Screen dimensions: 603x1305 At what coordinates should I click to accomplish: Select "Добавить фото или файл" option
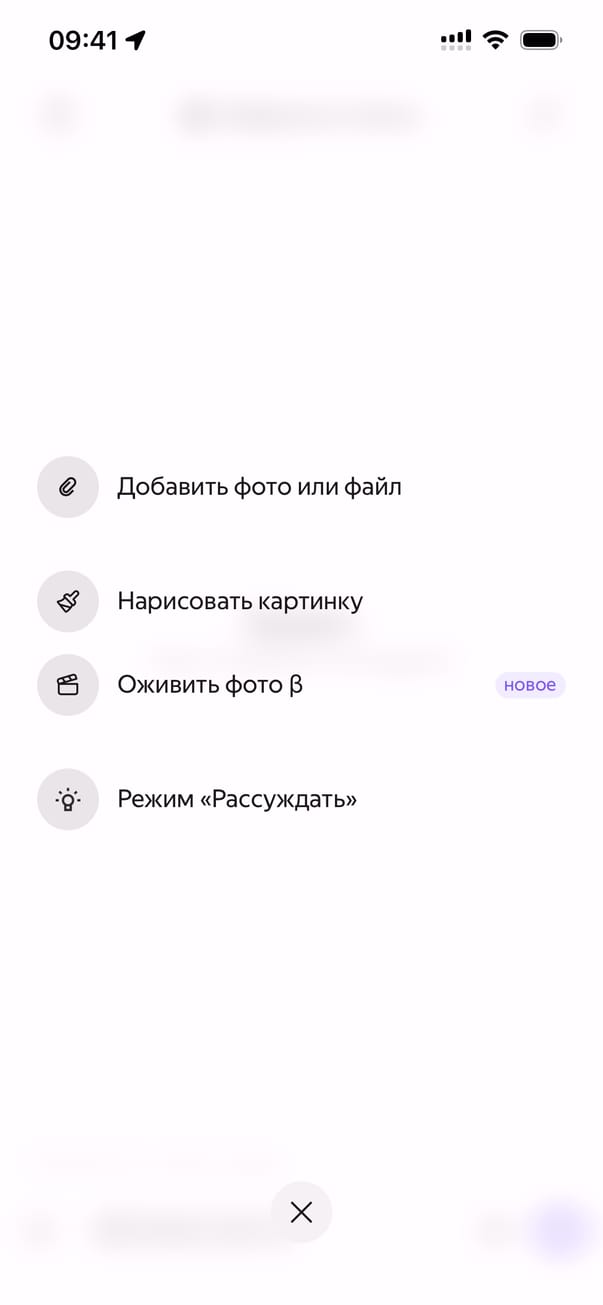point(258,487)
